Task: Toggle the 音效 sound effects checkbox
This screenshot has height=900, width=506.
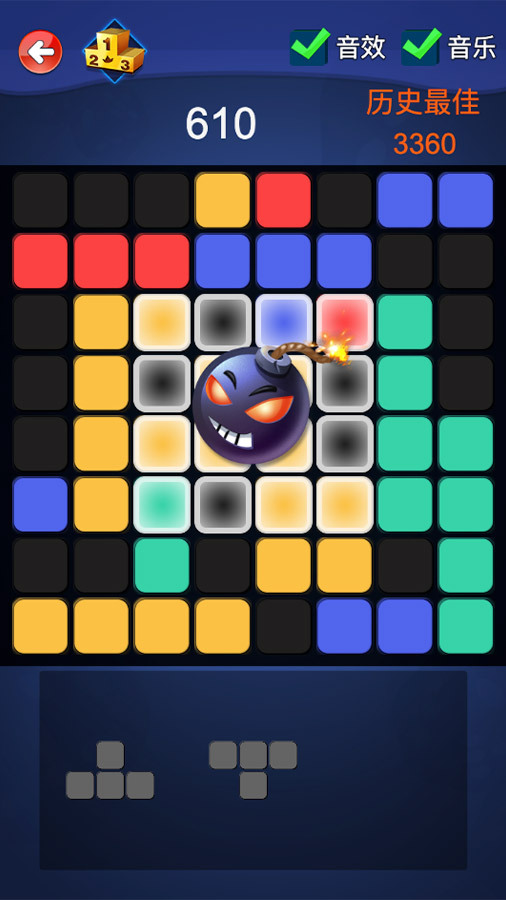Action: tap(309, 46)
